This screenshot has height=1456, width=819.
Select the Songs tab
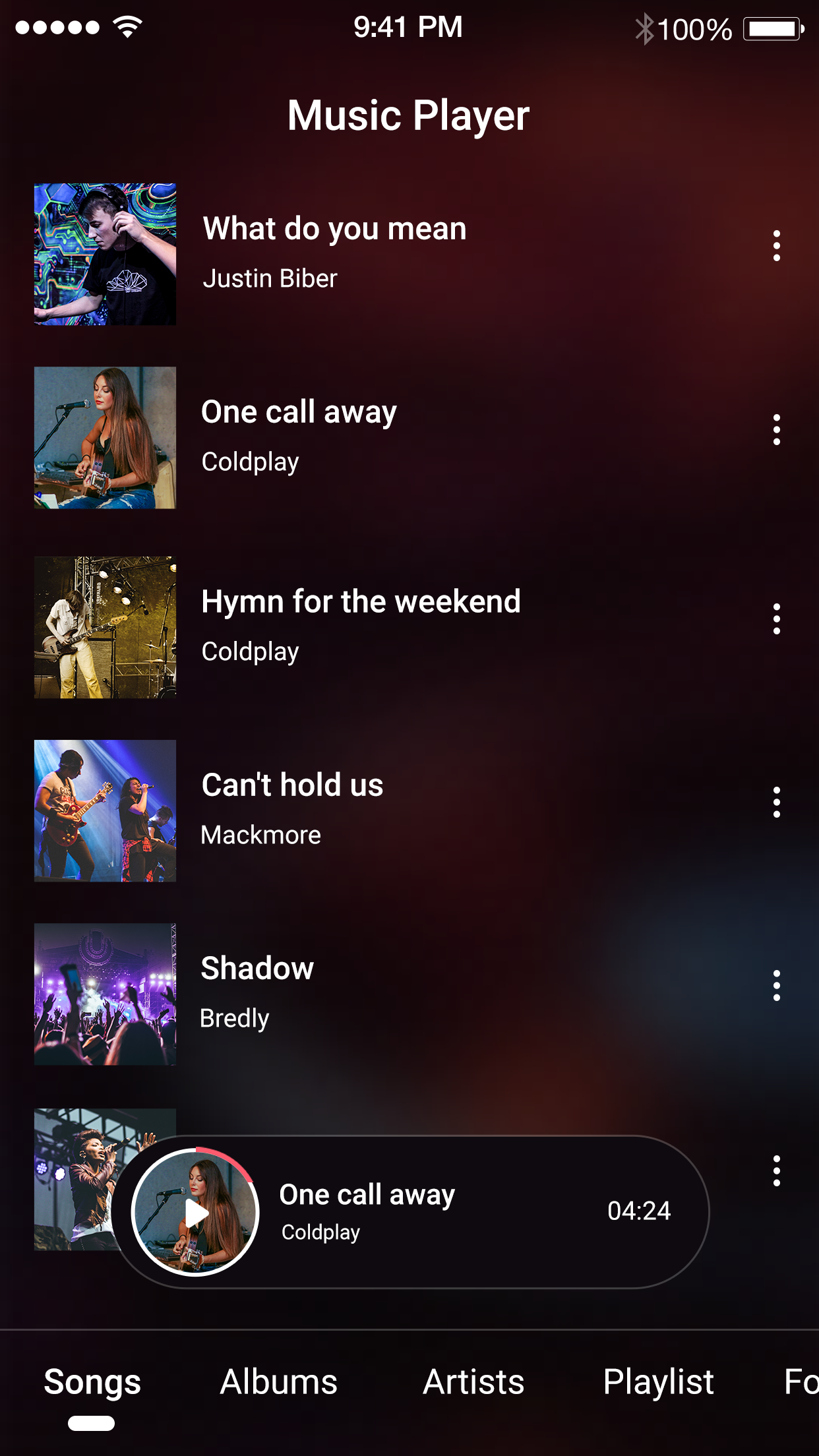(x=92, y=1383)
